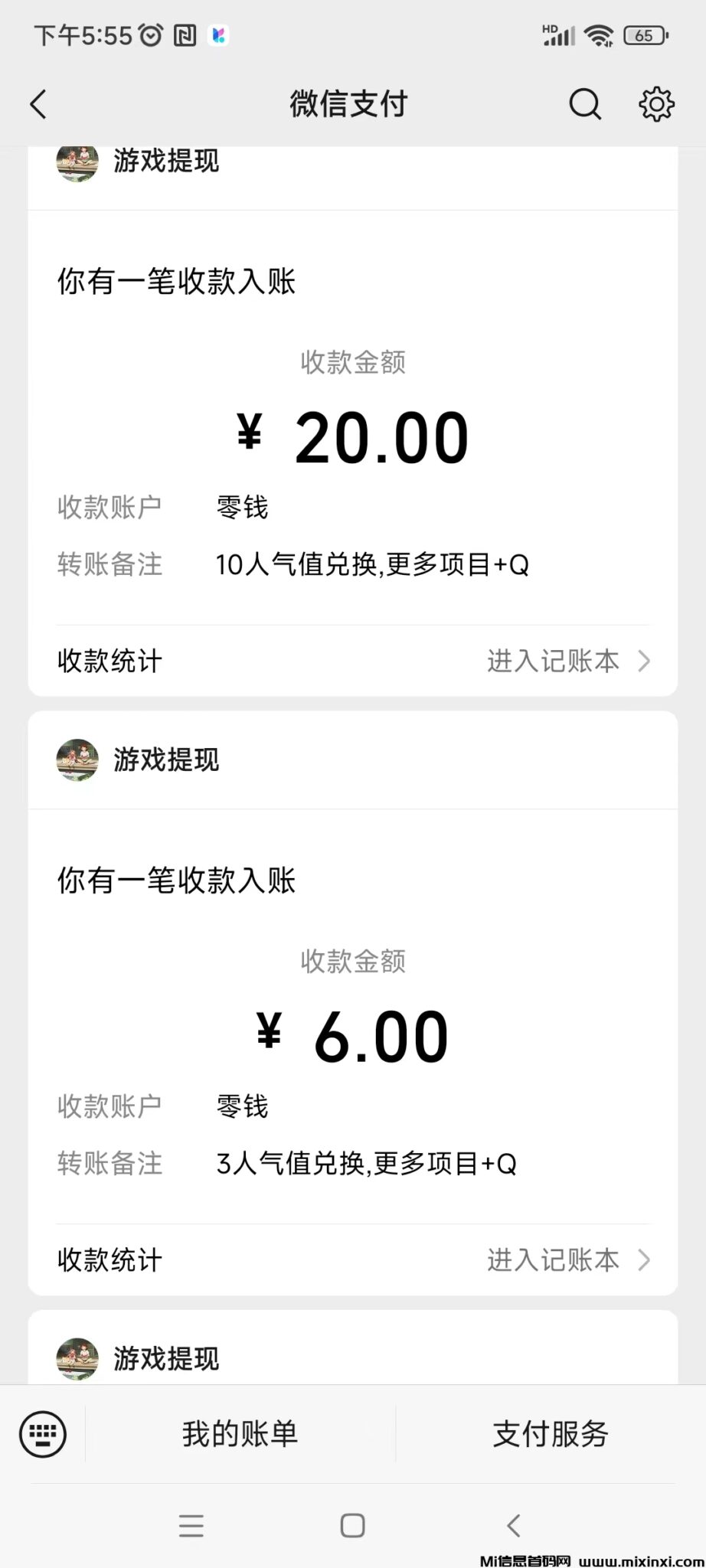Switch to the 我的账单 tab

(x=238, y=1434)
